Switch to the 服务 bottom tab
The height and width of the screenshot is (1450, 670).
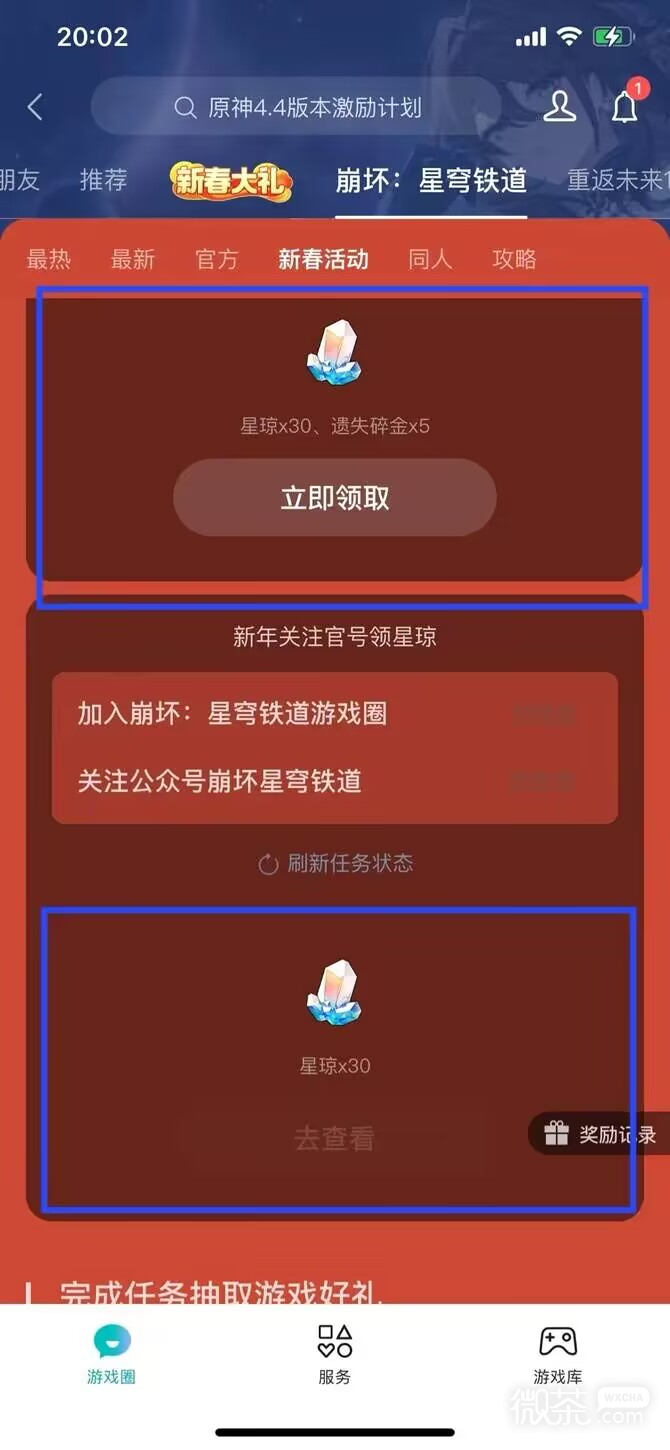(335, 1354)
